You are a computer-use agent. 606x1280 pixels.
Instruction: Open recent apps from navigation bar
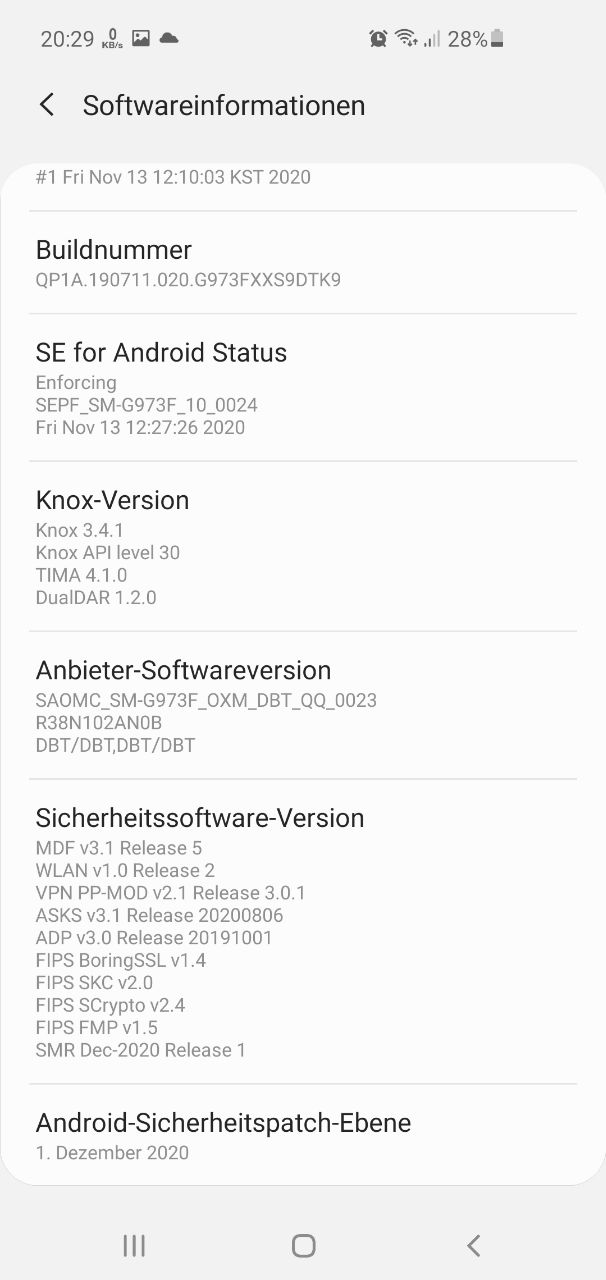pos(134,1245)
